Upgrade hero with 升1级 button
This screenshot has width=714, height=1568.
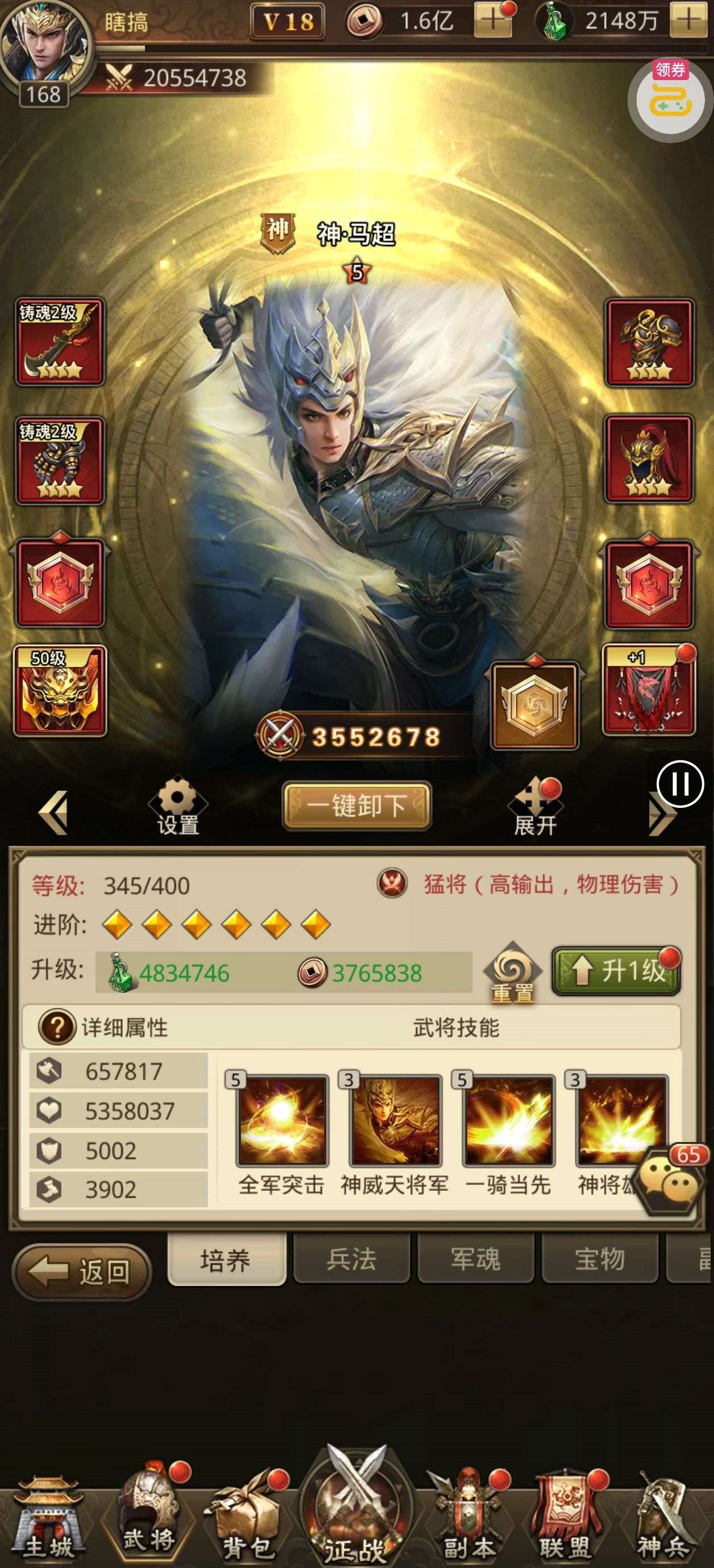pos(616,971)
